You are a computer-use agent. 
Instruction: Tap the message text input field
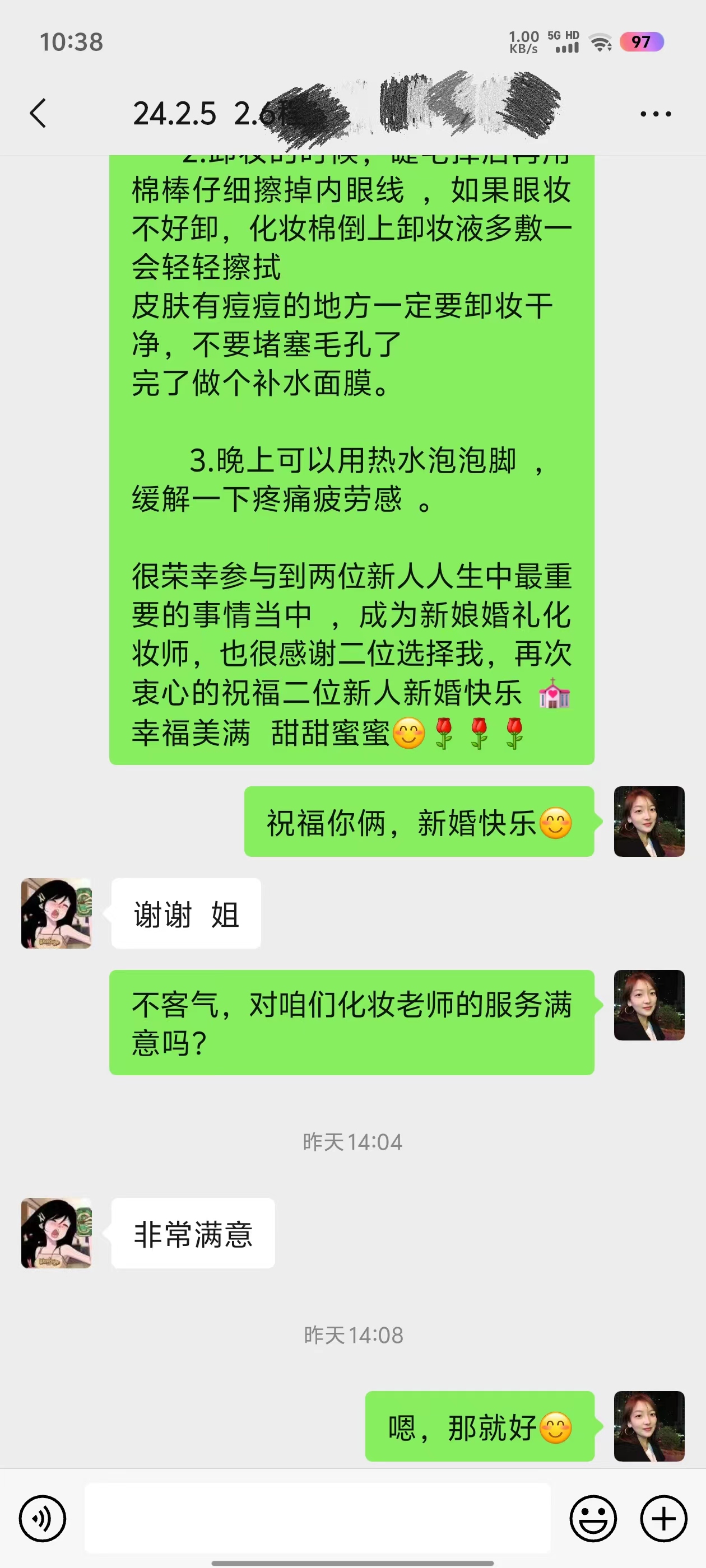pyautogui.click(x=317, y=1518)
